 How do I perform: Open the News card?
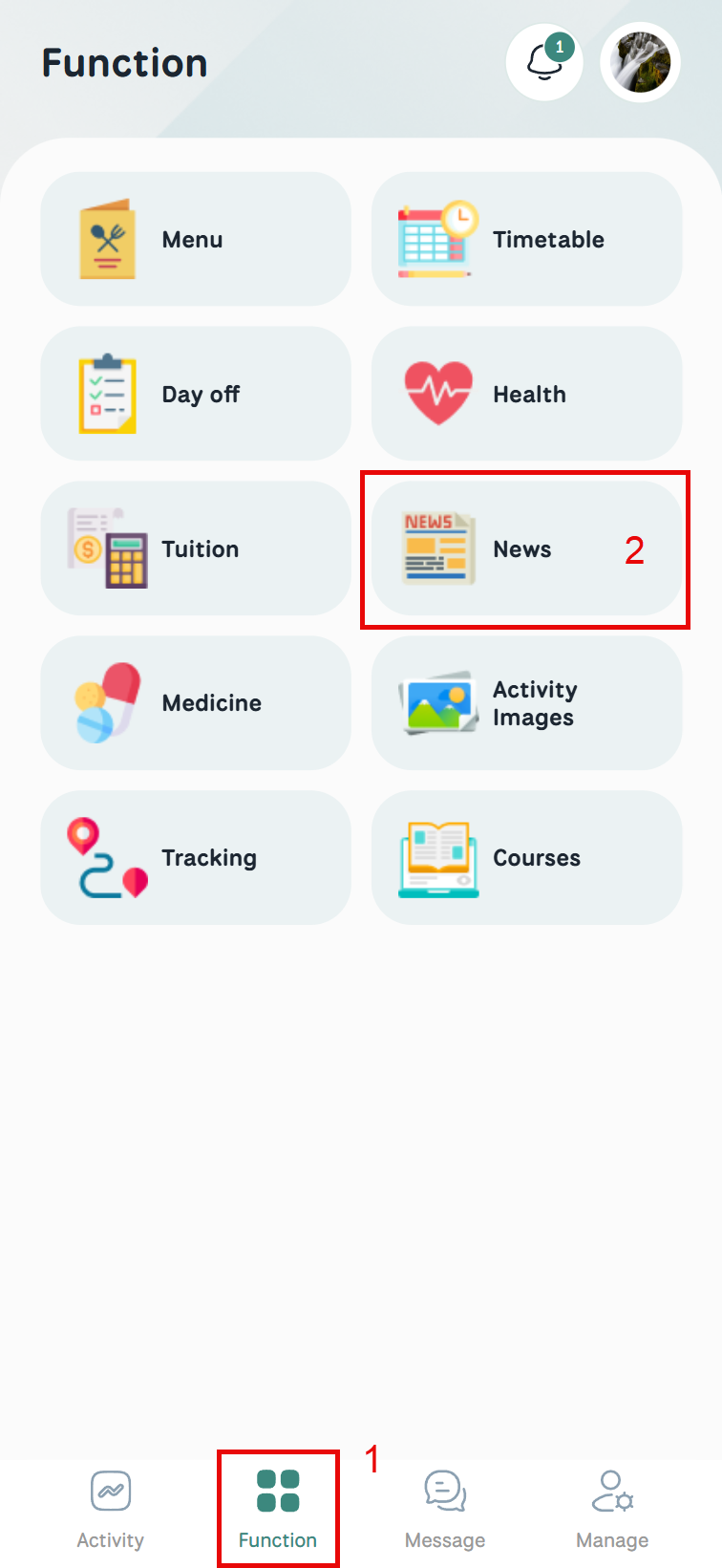pos(526,548)
